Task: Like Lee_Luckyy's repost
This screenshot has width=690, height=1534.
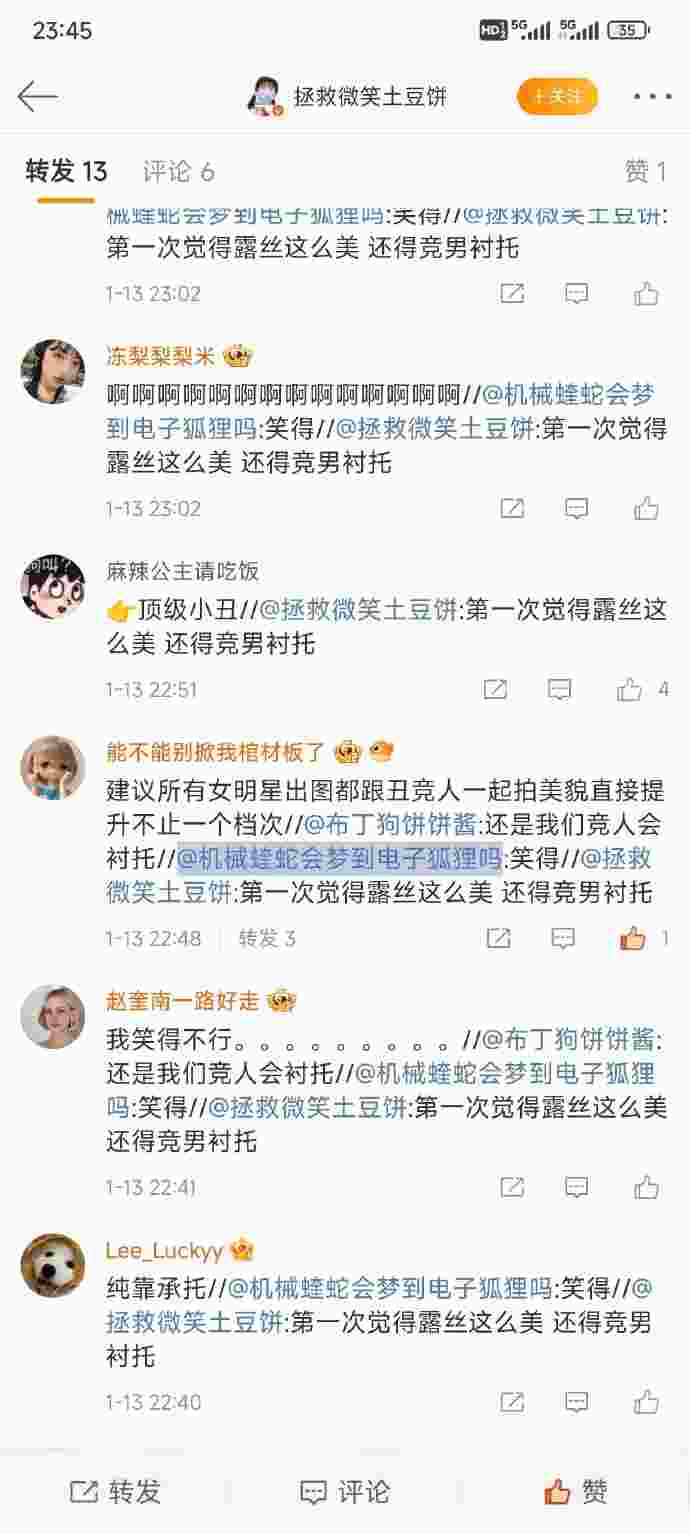Action: 646,1402
